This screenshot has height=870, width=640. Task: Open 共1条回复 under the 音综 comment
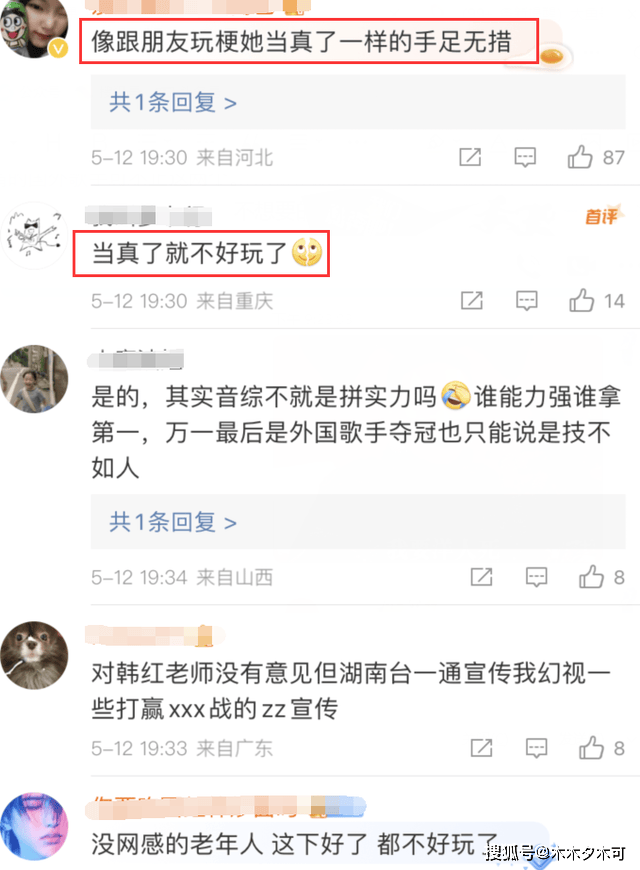tap(173, 521)
